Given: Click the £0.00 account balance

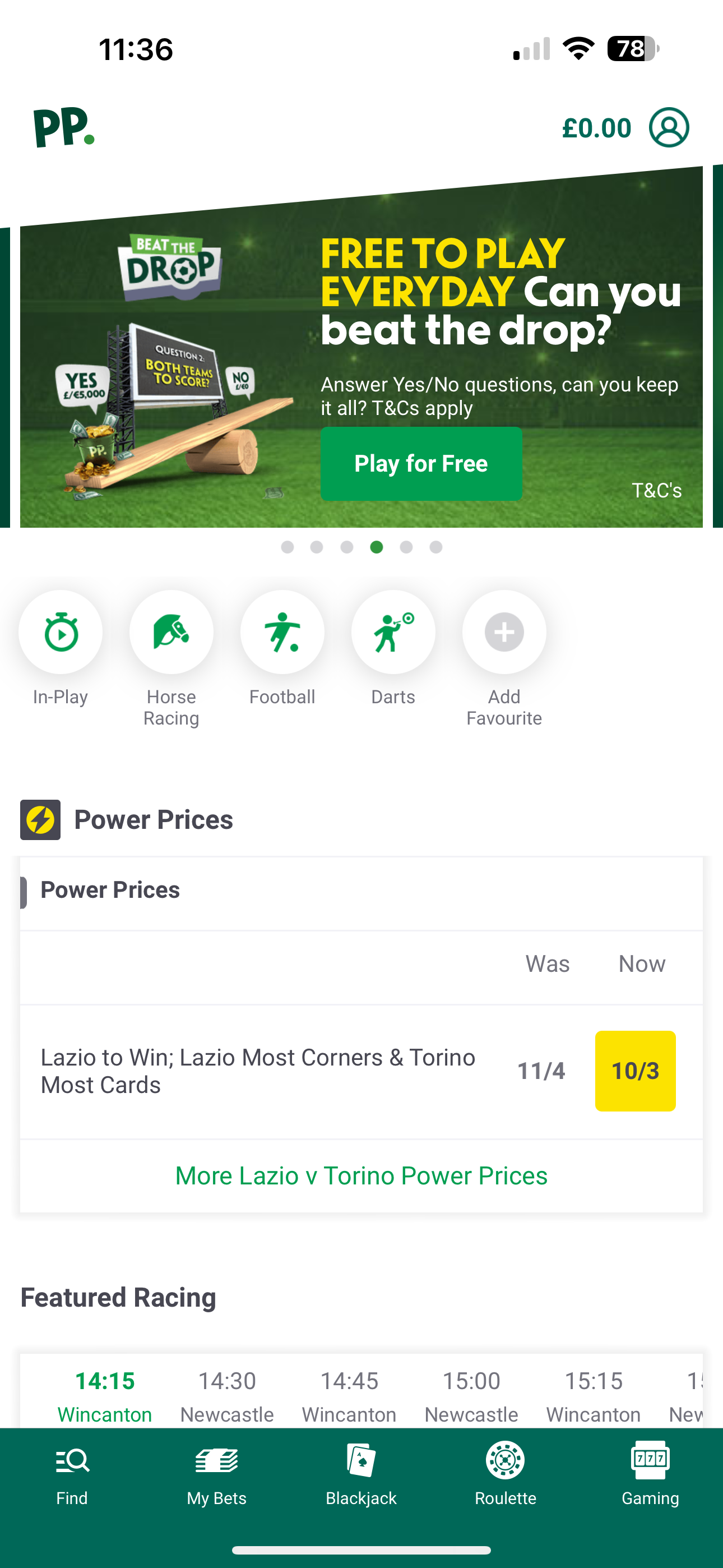Looking at the screenshot, I should [597, 127].
